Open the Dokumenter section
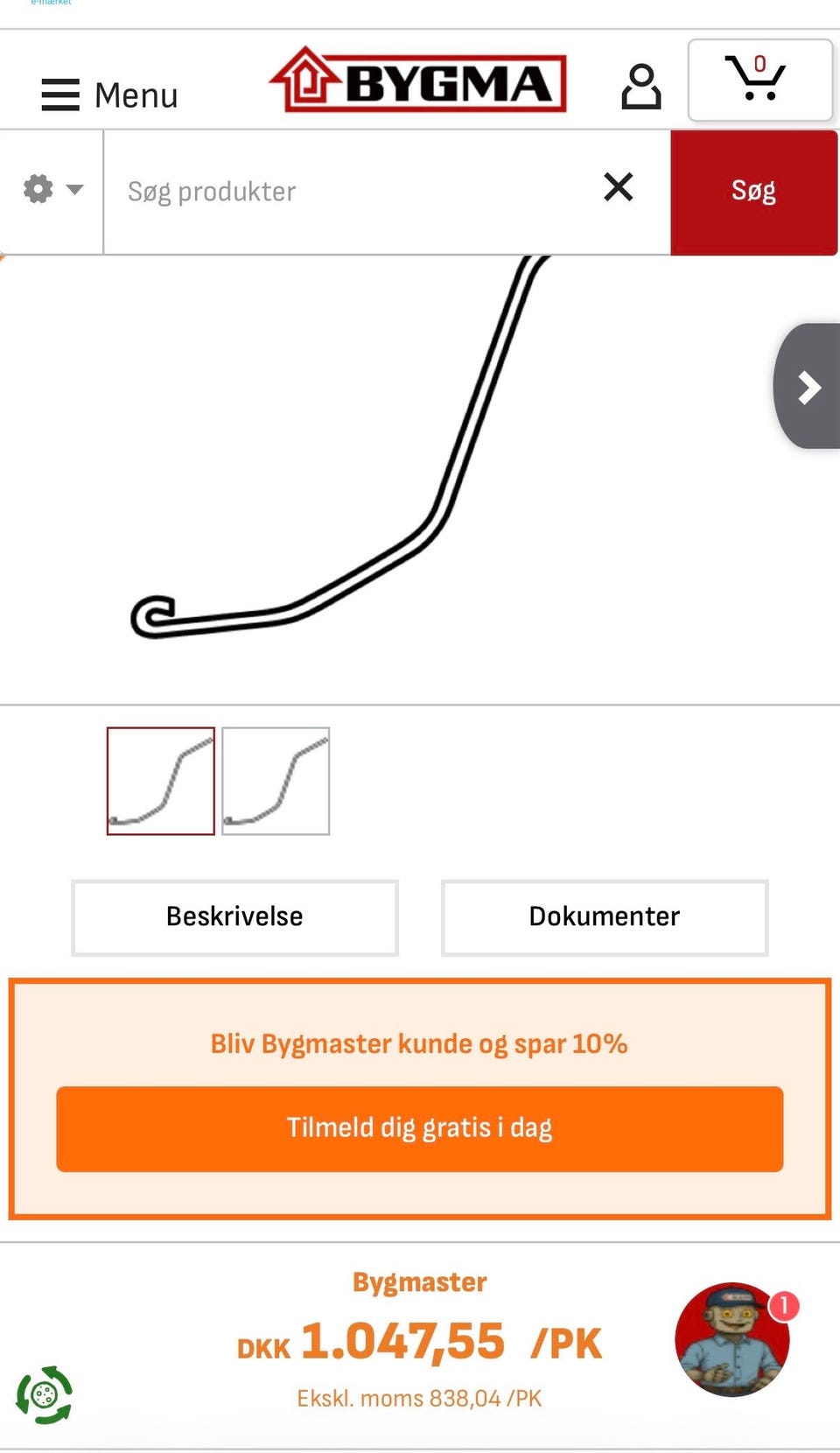 [605, 916]
